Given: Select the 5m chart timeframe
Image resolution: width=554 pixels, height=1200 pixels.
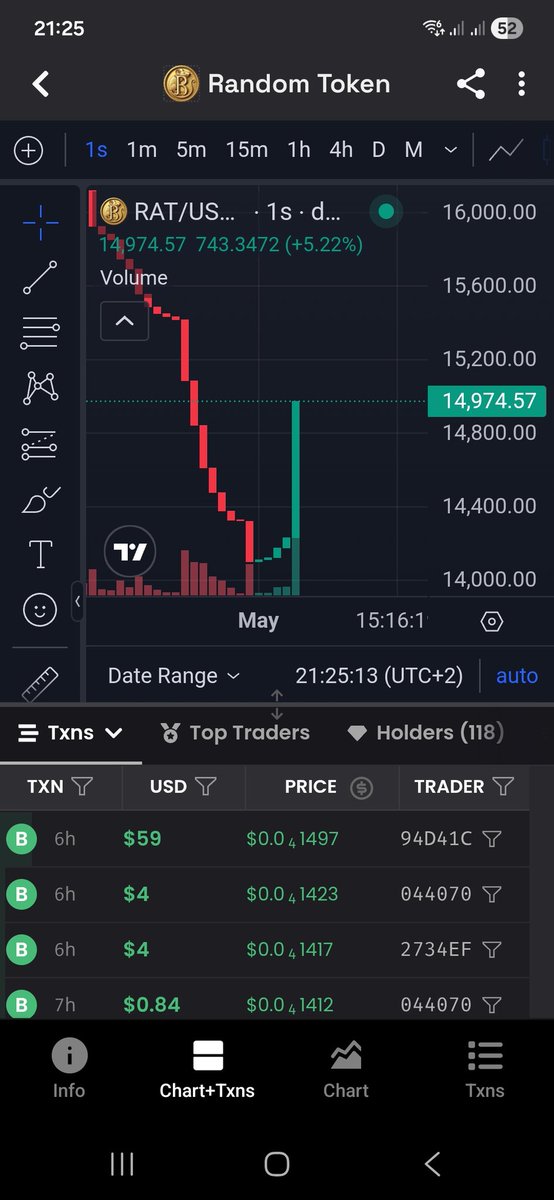Looking at the screenshot, I should 191,150.
